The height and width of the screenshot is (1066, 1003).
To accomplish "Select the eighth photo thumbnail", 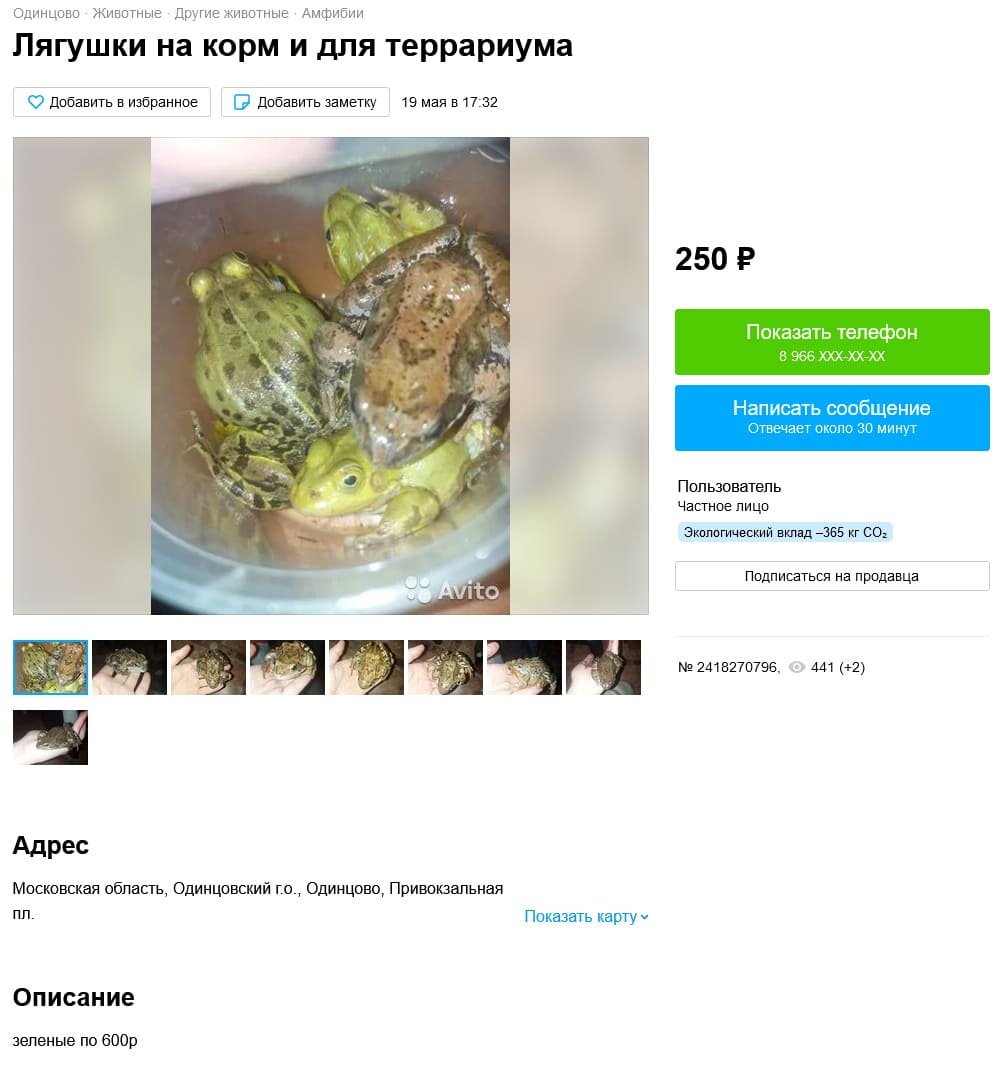I will click(x=603, y=667).
